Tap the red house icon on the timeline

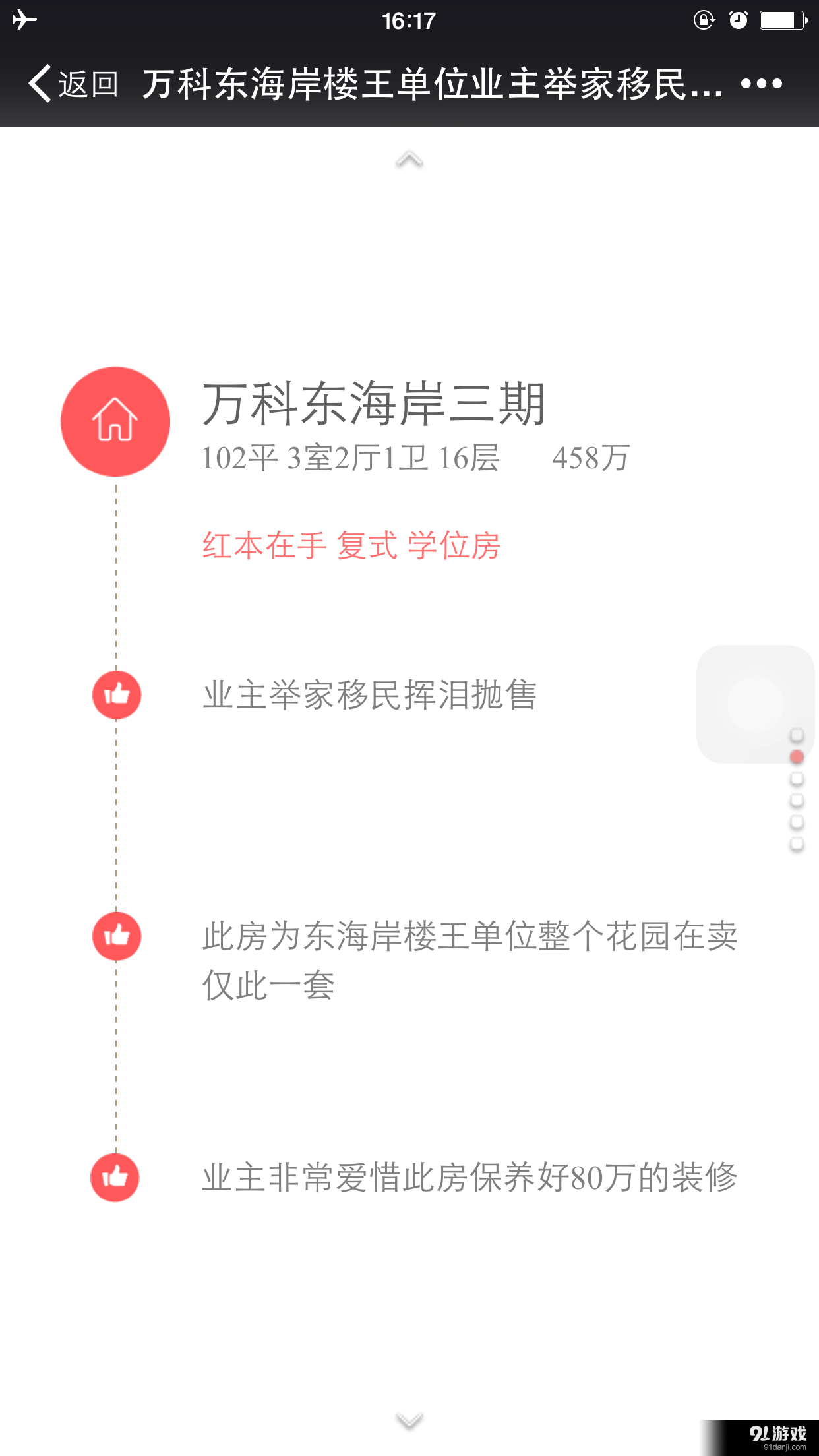tap(115, 421)
